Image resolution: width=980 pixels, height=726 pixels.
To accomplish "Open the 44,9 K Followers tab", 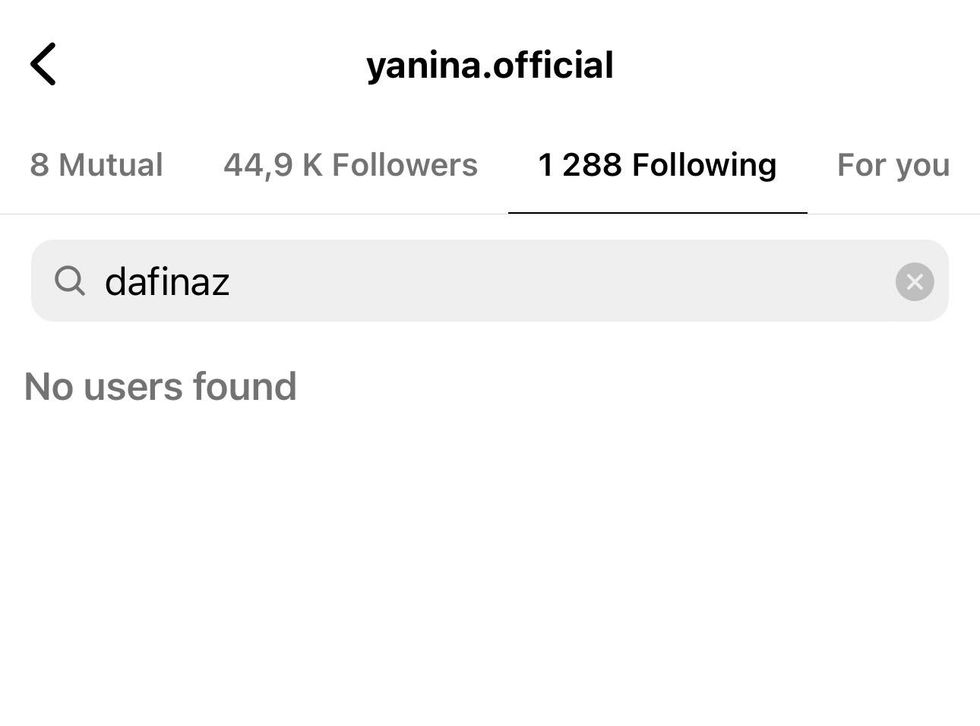I will click(x=350, y=165).
